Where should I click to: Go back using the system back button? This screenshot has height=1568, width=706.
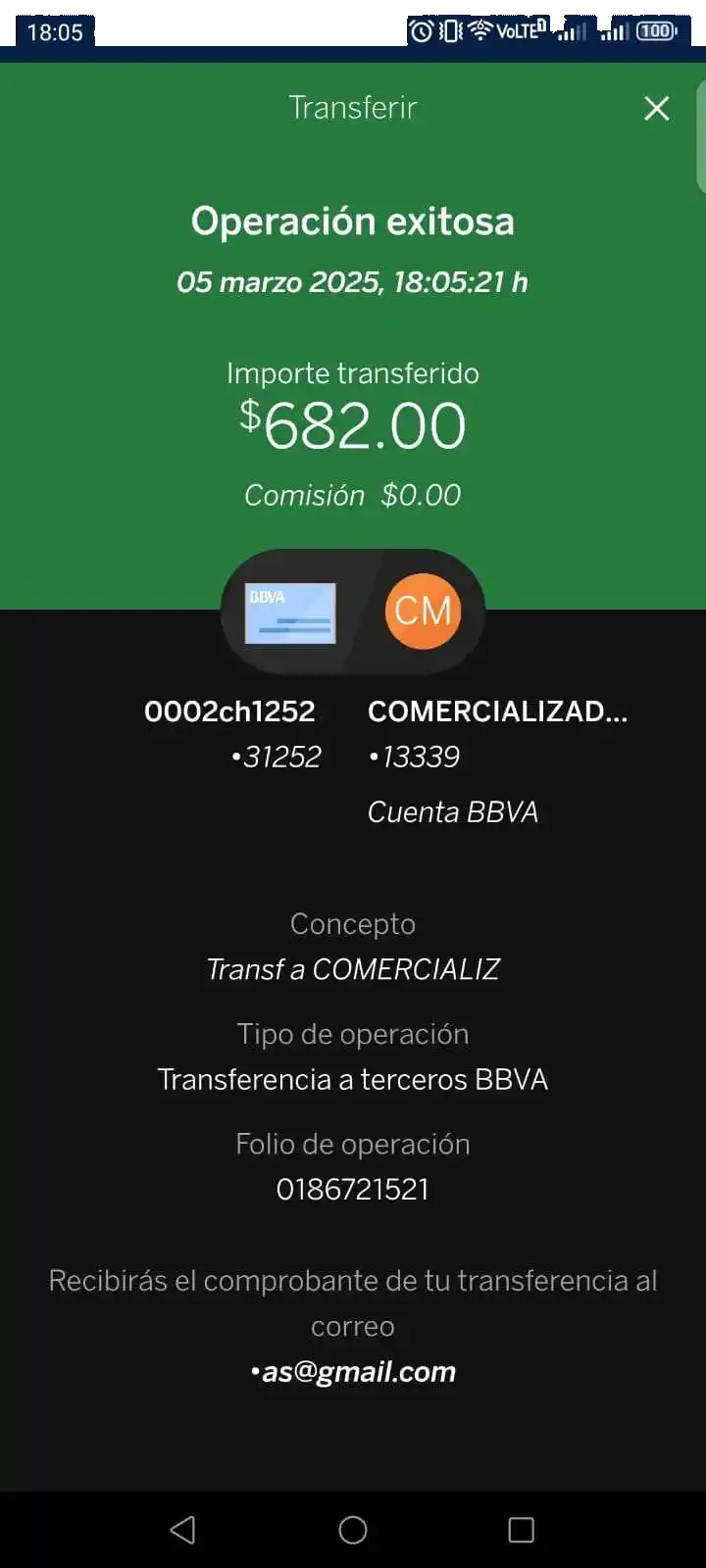coord(183,1530)
